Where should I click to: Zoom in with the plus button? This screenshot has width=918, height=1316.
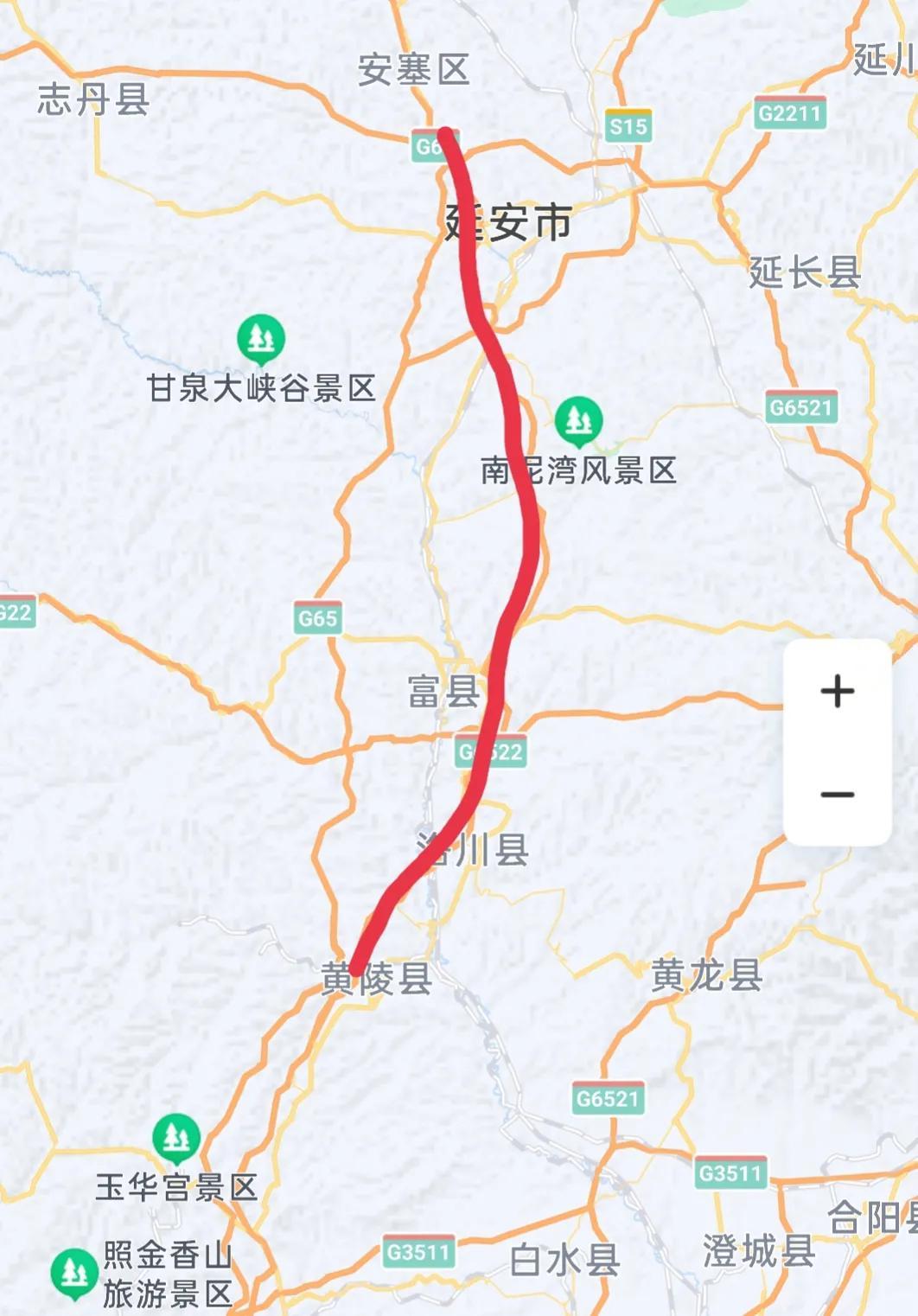[837, 692]
